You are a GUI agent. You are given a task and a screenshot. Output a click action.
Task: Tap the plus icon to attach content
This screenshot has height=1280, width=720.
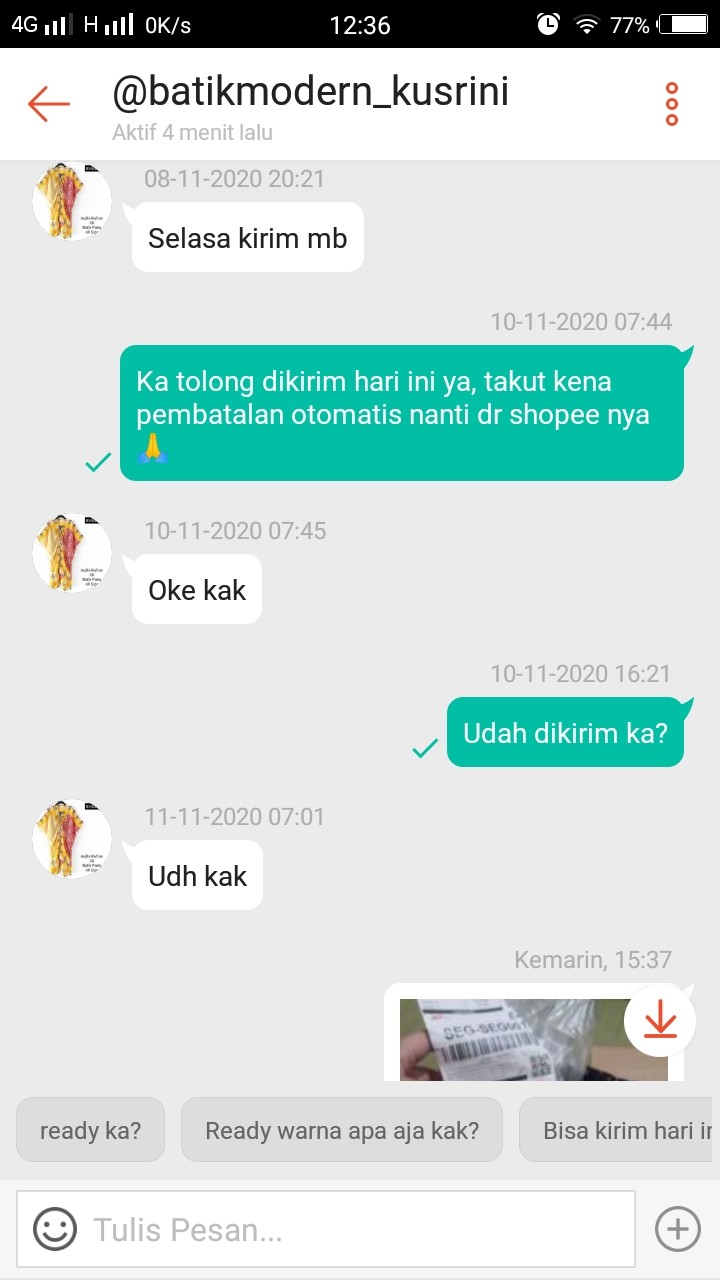[x=677, y=1229]
